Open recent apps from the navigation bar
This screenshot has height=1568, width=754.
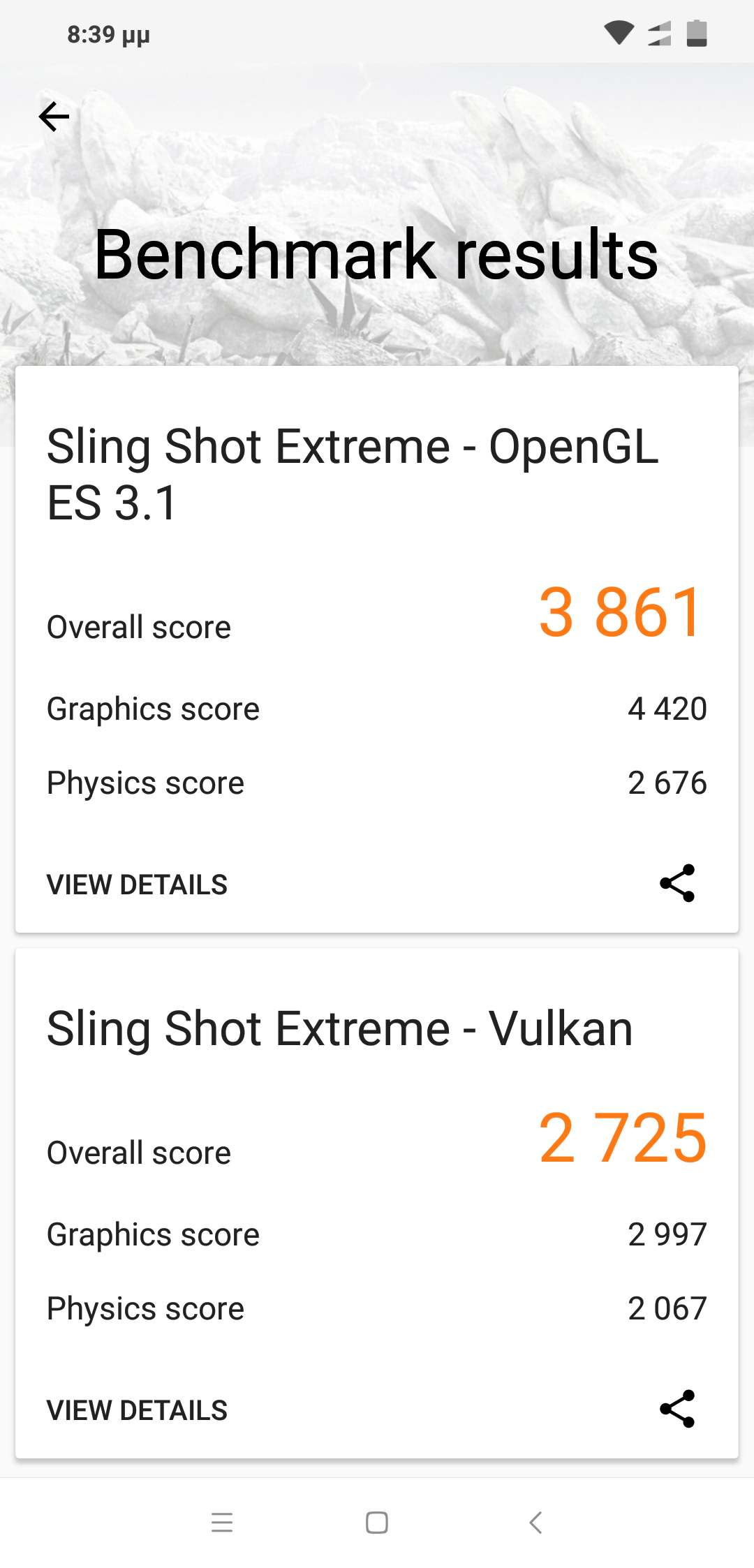tap(222, 1522)
